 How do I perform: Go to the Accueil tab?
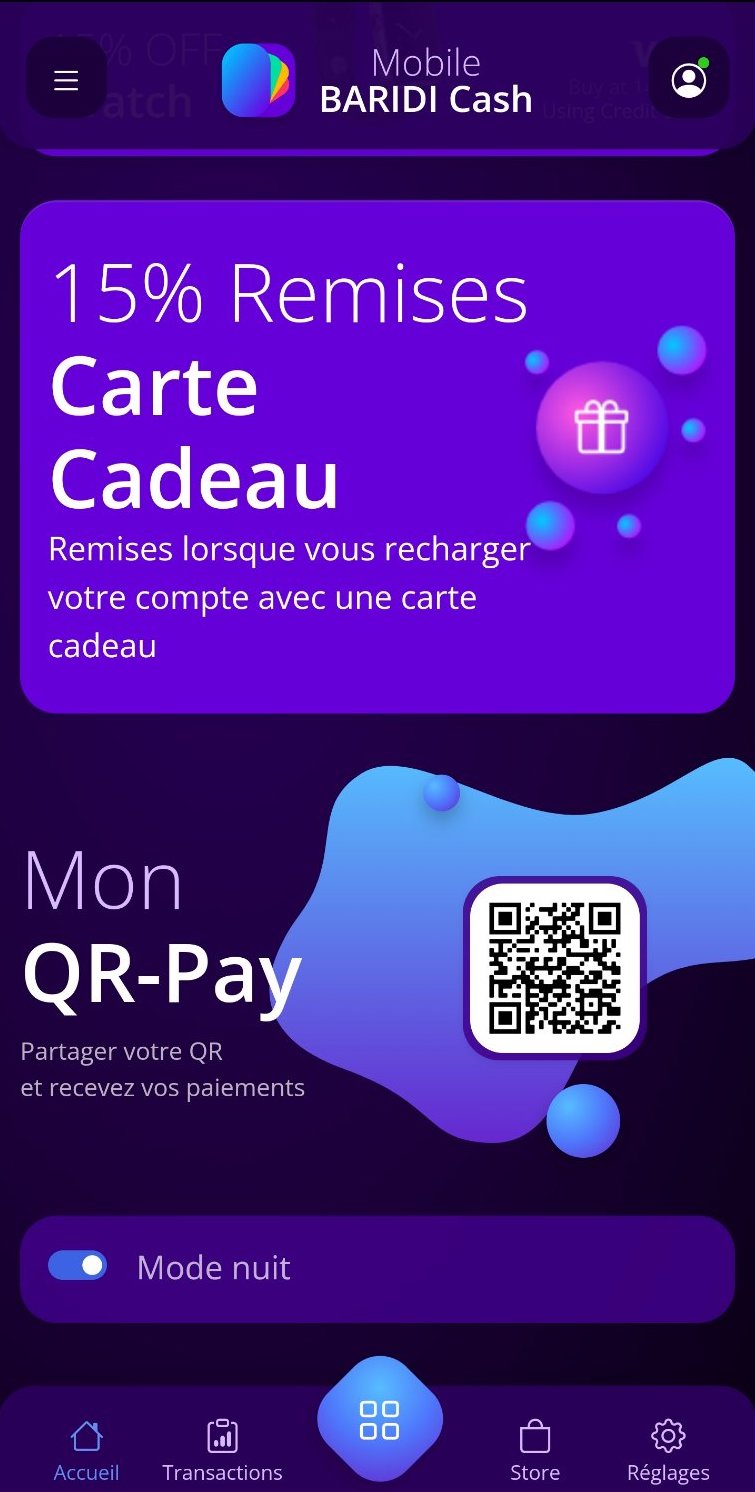point(86,1451)
